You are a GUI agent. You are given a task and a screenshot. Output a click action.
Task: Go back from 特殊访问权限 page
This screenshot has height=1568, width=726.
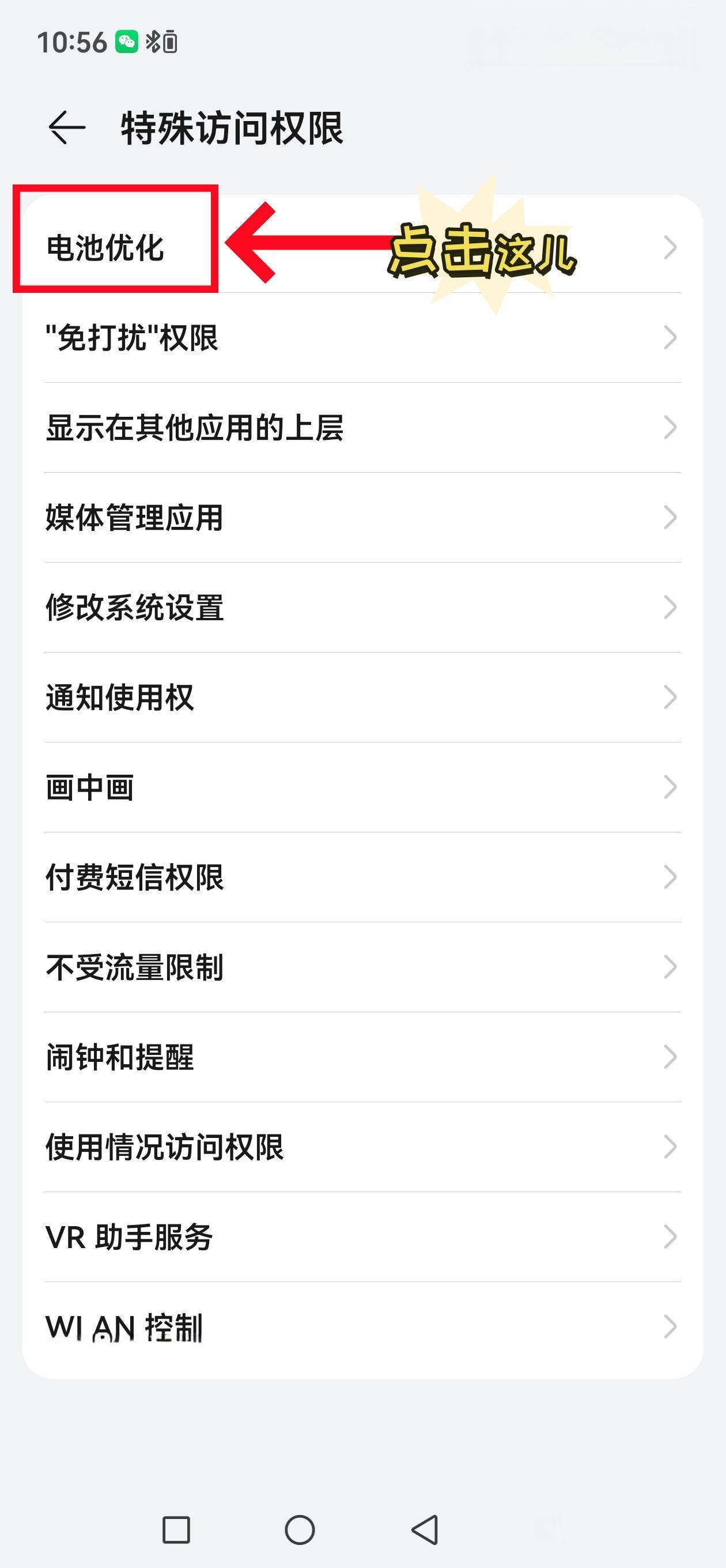(x=66, y=128)
